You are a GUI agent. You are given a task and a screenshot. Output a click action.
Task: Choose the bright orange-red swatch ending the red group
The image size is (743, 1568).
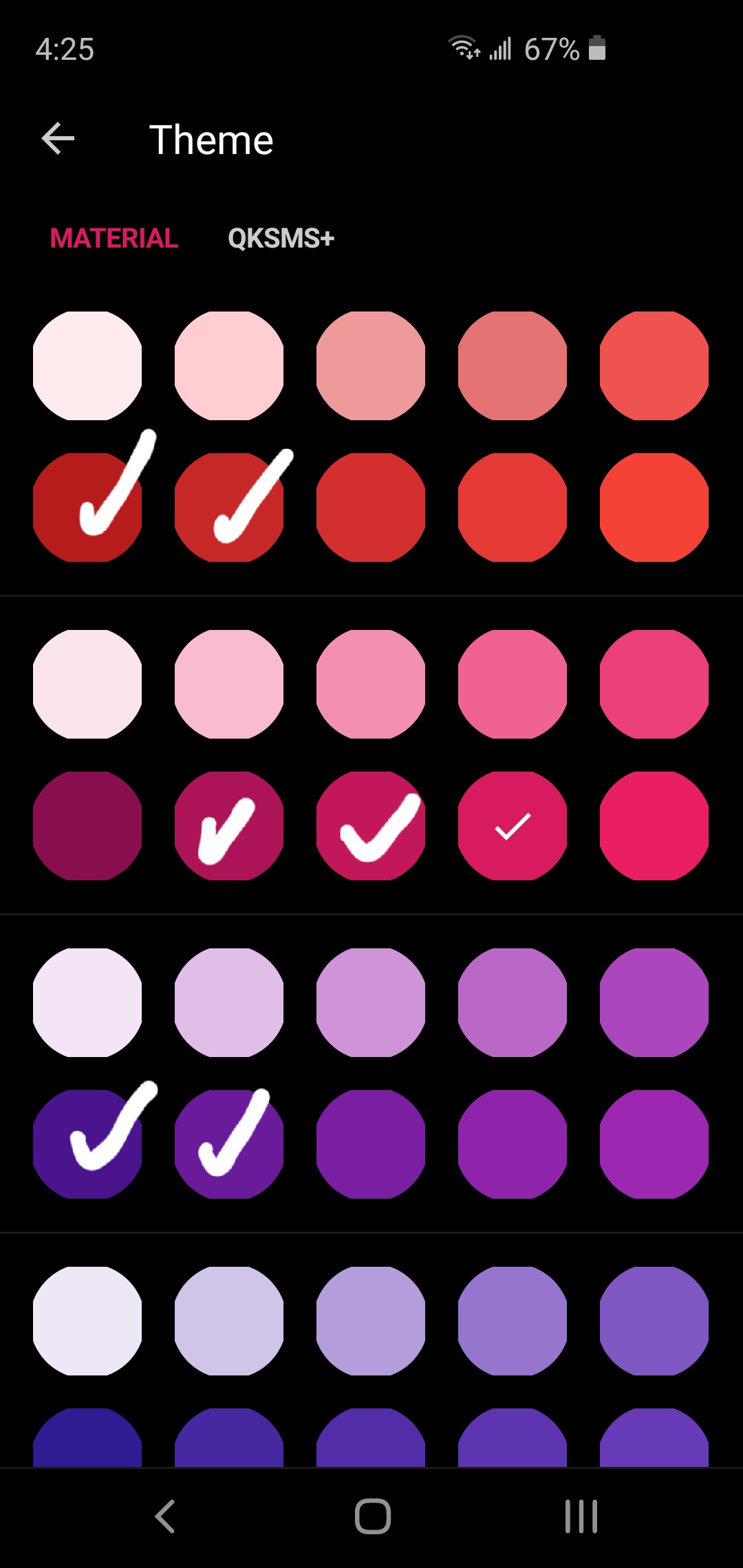click(x=654, y=508)
